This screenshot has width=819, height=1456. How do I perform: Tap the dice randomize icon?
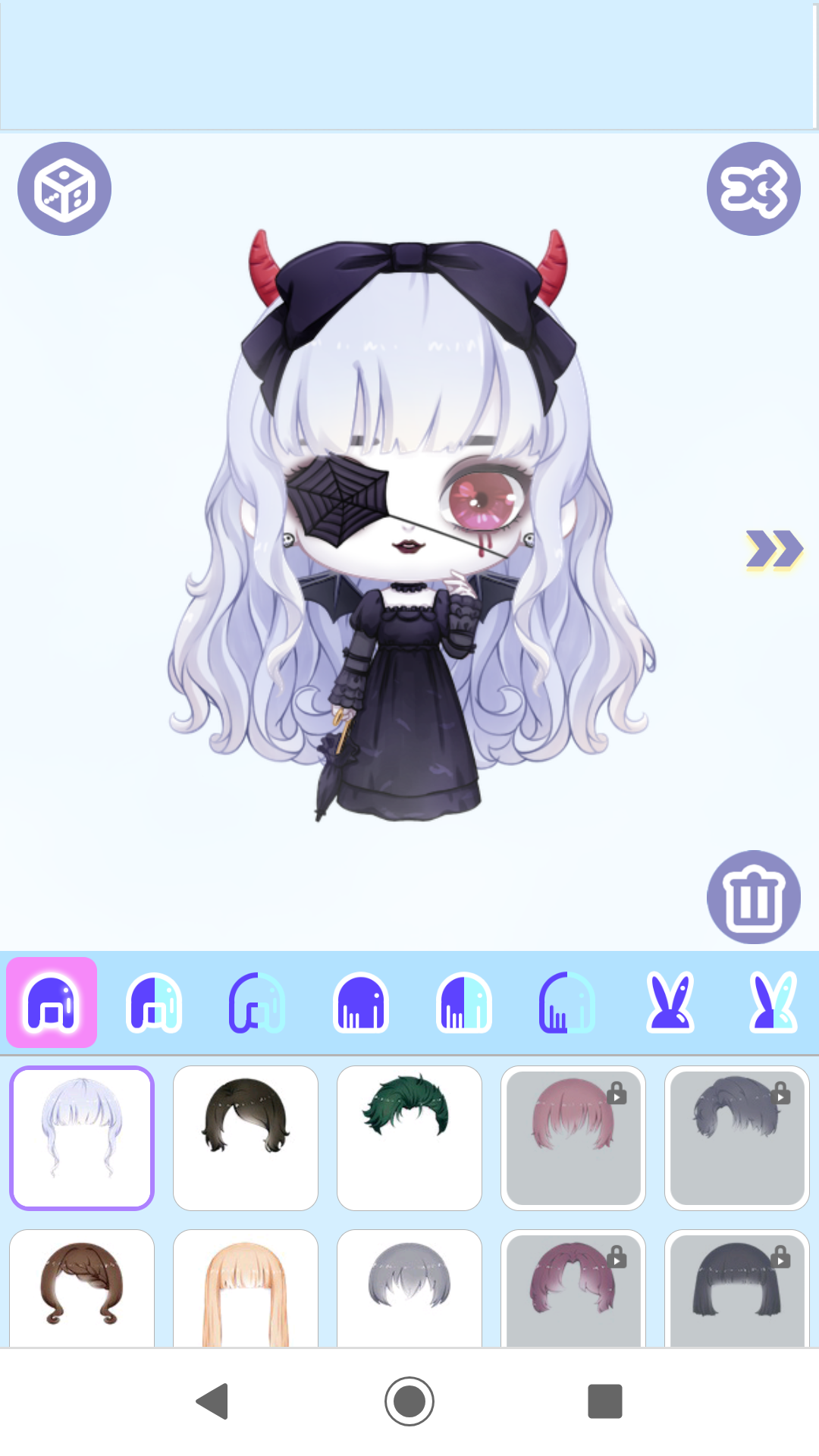(64, 189)
